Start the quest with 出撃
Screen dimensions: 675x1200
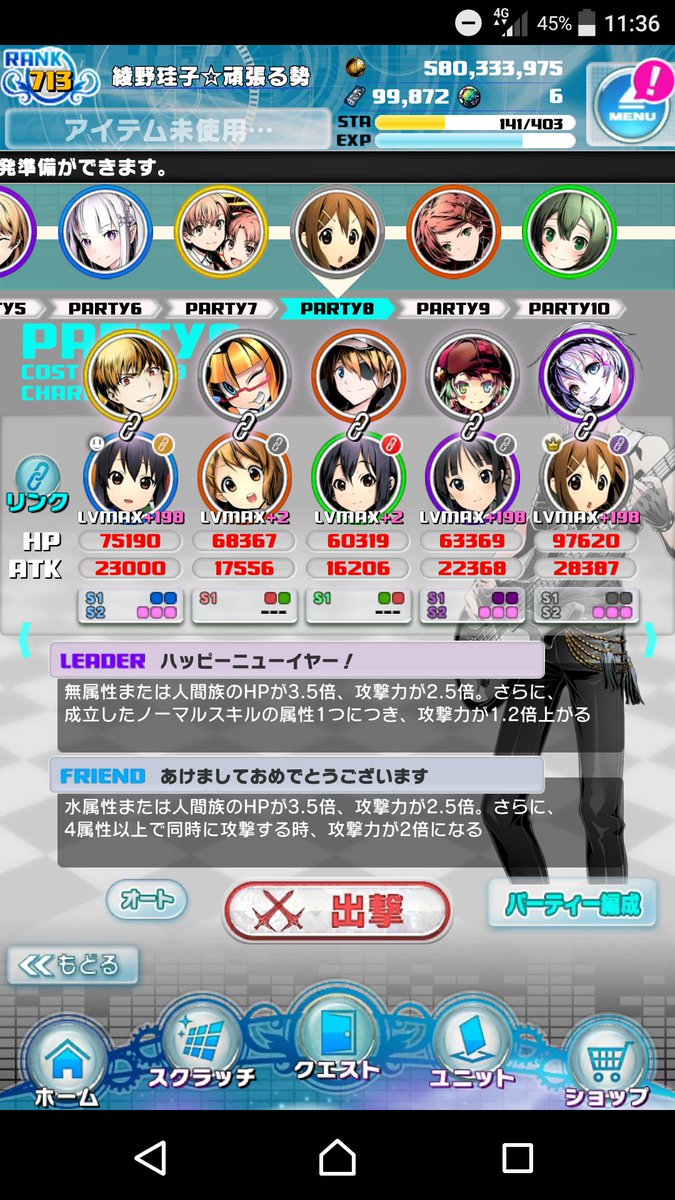click(x=337, y=910)
